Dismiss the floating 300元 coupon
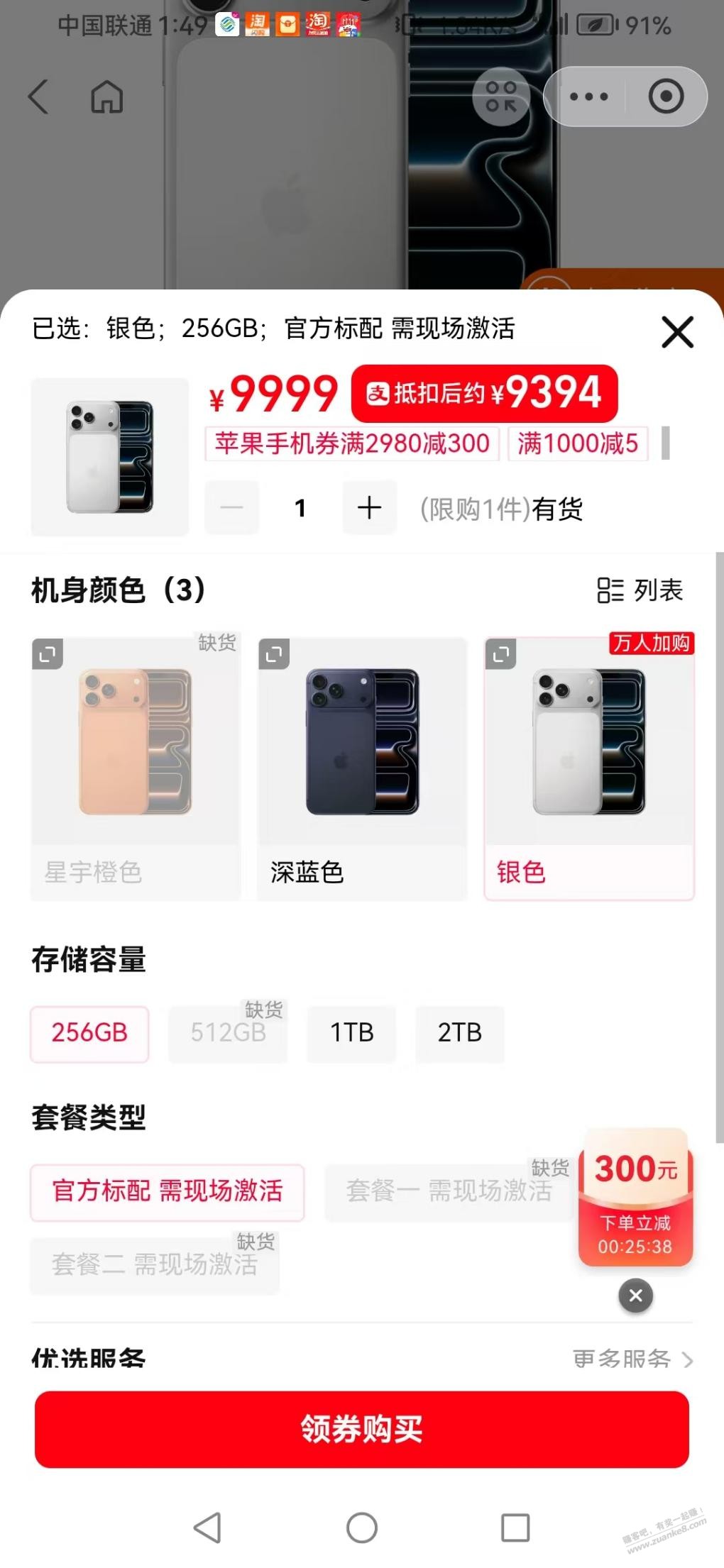Viewport: 724px width, 1568px height. coord(635,1296)
